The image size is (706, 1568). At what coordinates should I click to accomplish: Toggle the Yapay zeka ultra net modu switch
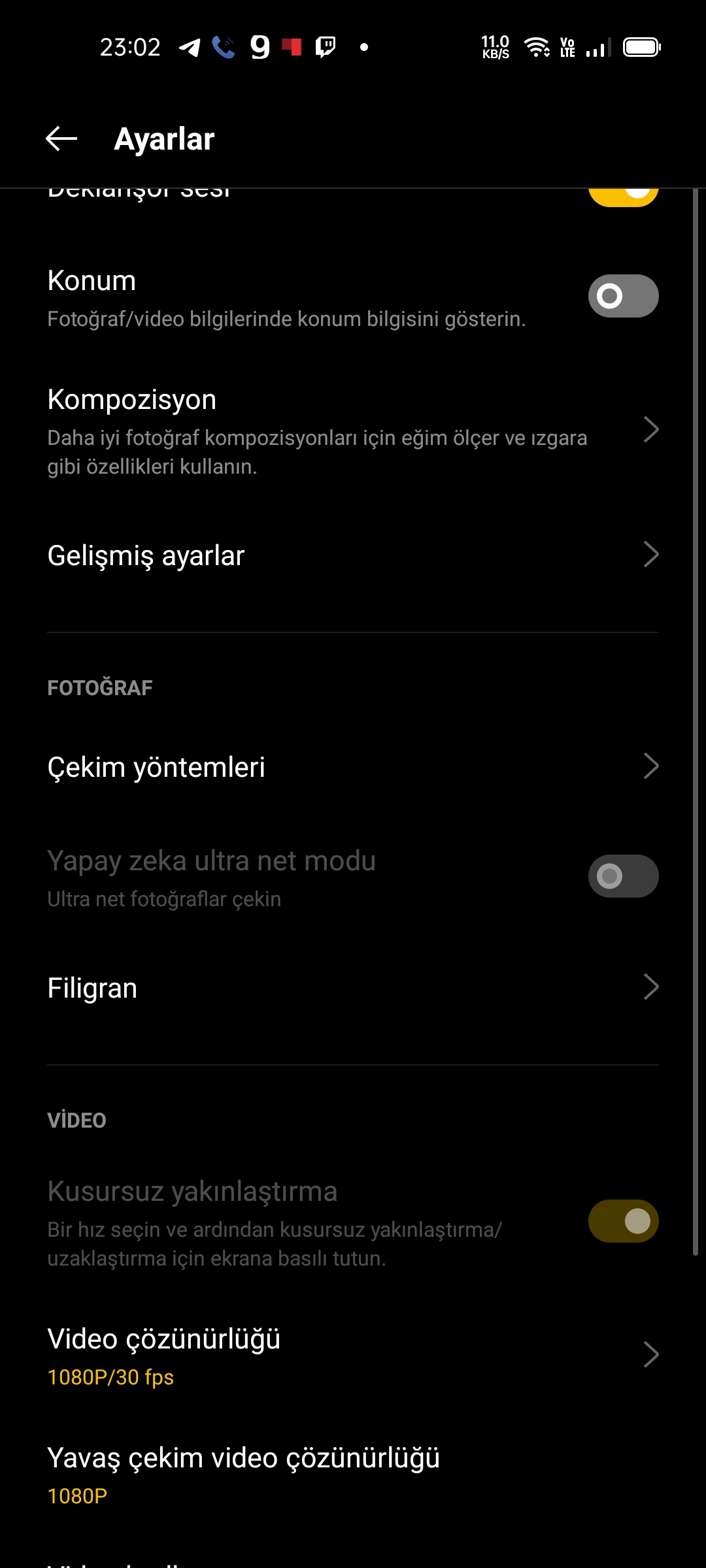pos(623,876)
